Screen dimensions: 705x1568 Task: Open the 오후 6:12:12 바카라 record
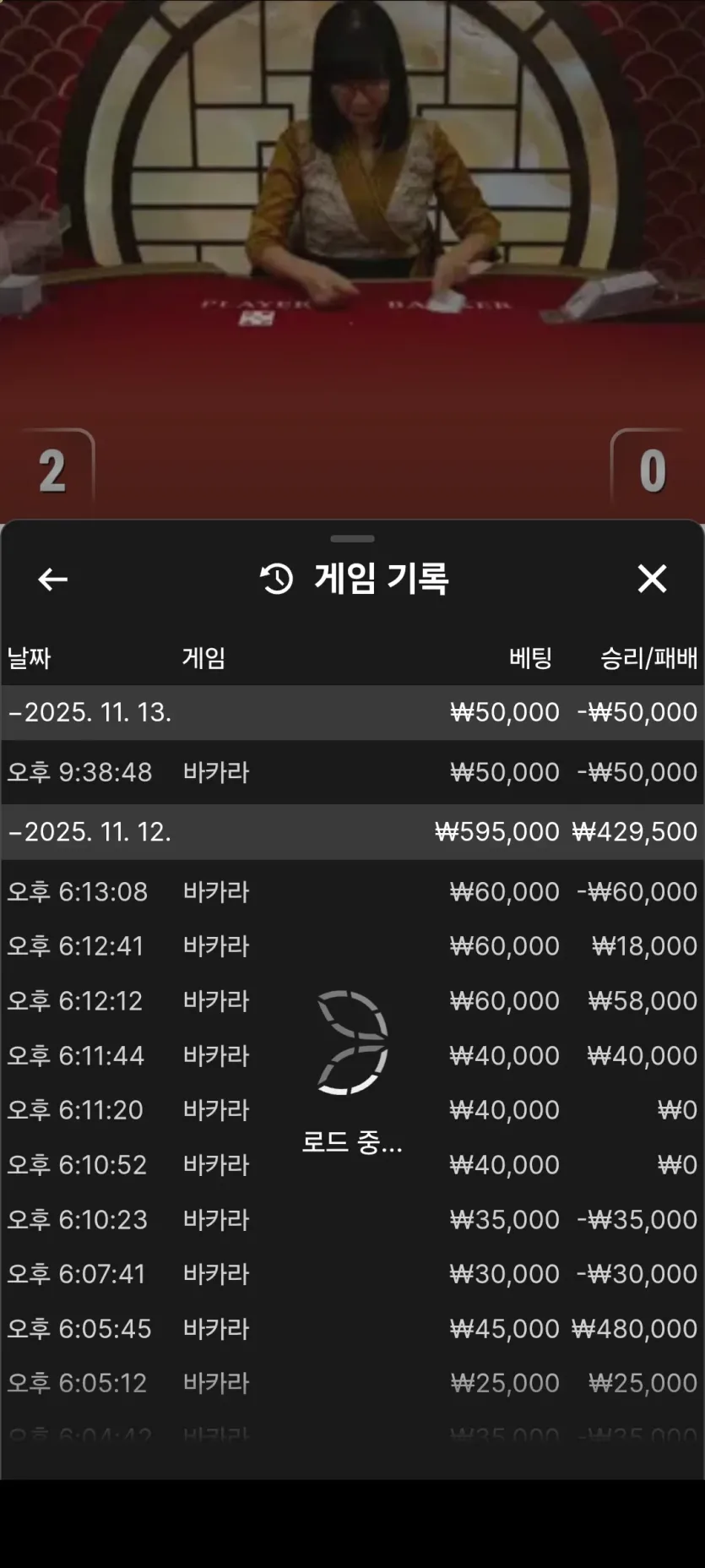352,1000
